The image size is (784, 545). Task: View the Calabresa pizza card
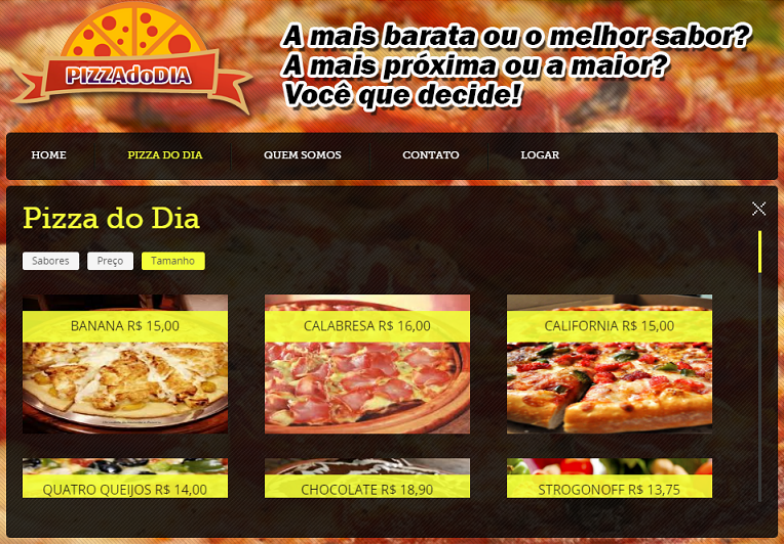[367, 365]
